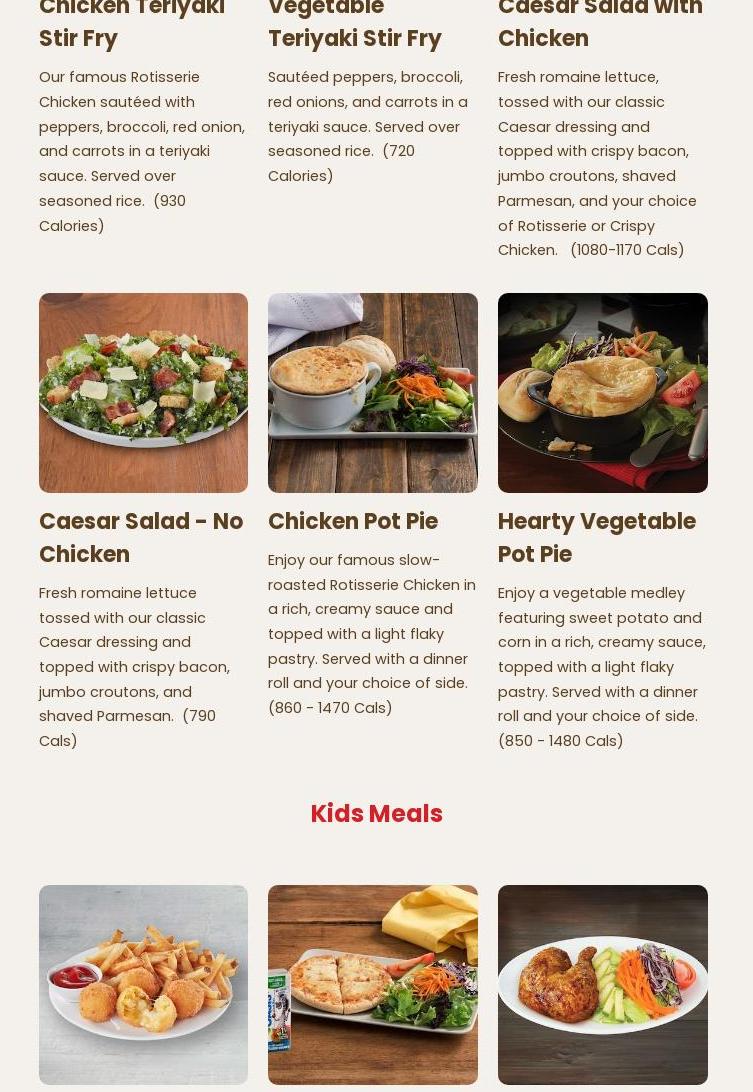The image size is (753, 1092).
Task: Choose the Vegetable Teriyaki Stir Fry item
Action: [354, 26]
